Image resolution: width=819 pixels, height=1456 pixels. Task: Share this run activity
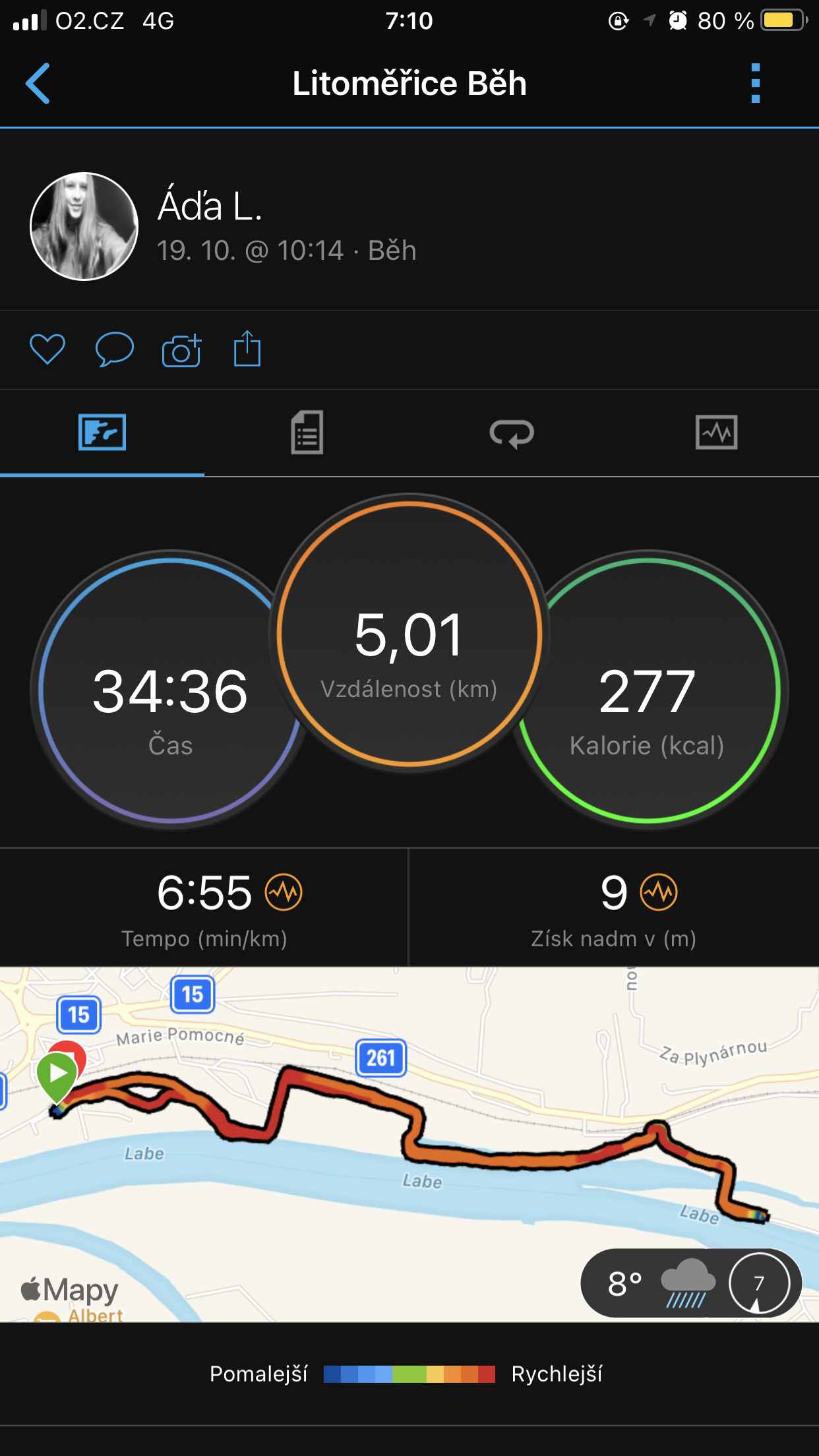coord(247,349)
